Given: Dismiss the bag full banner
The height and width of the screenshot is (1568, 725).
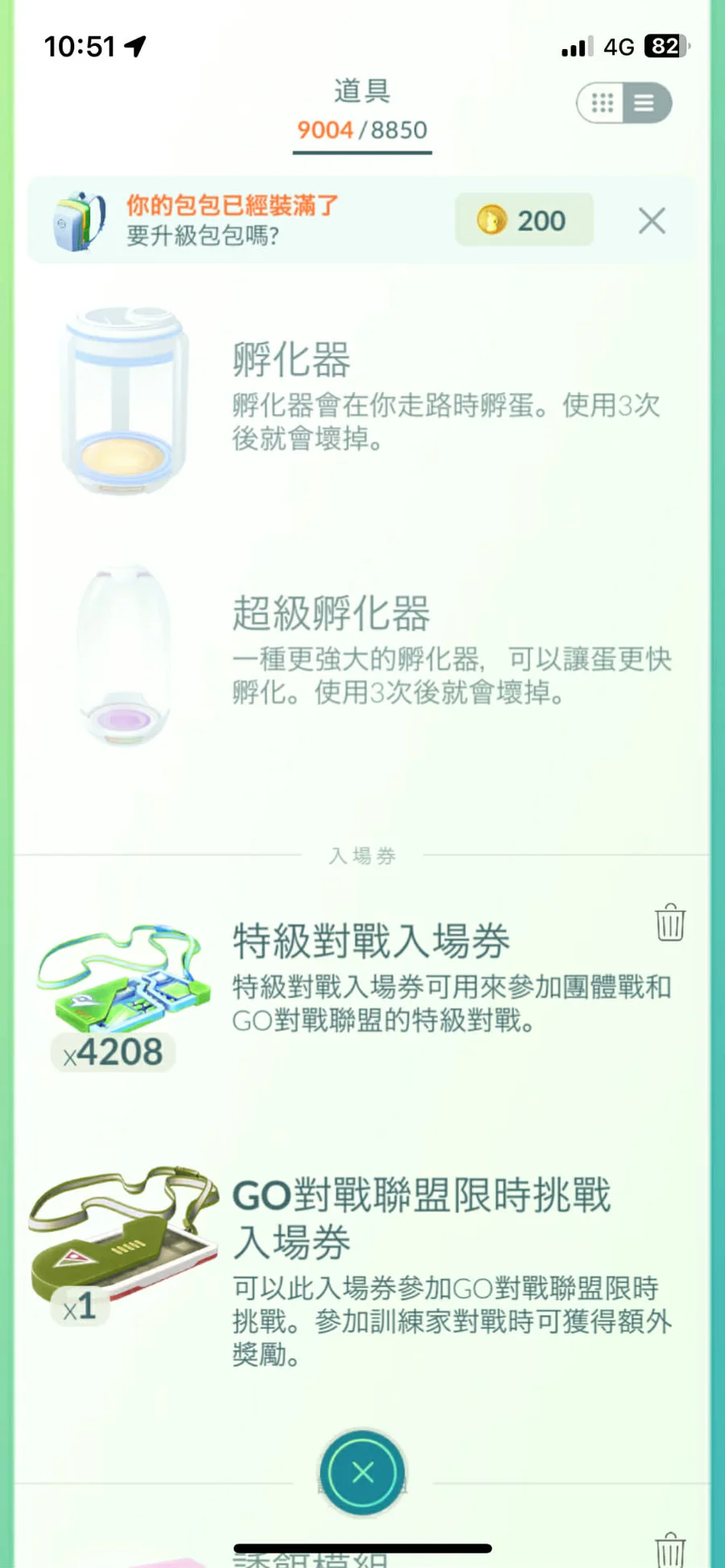Looking at the screenshot, I should pyautogui.click(x=652, y=220).
